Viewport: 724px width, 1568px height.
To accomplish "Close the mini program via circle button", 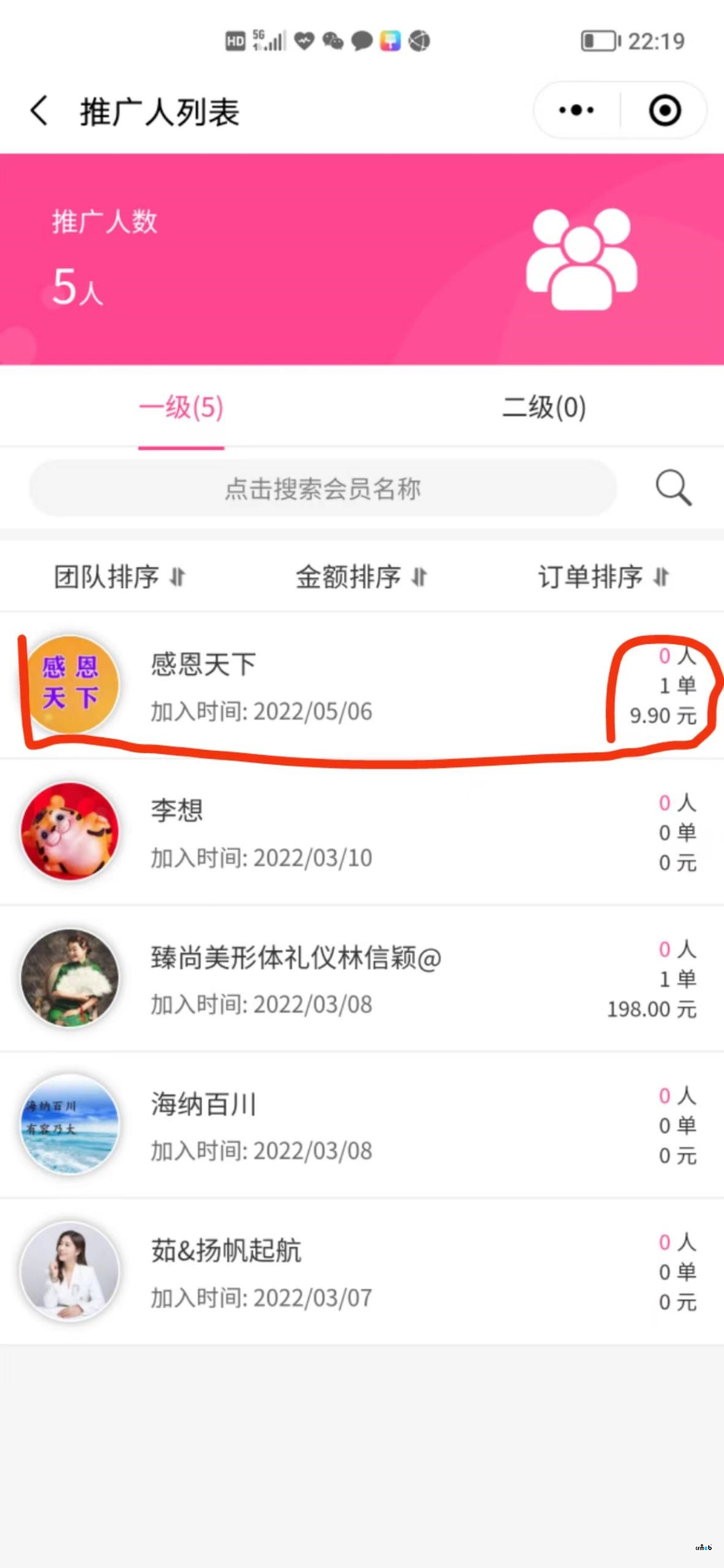I will pos(665,111).
